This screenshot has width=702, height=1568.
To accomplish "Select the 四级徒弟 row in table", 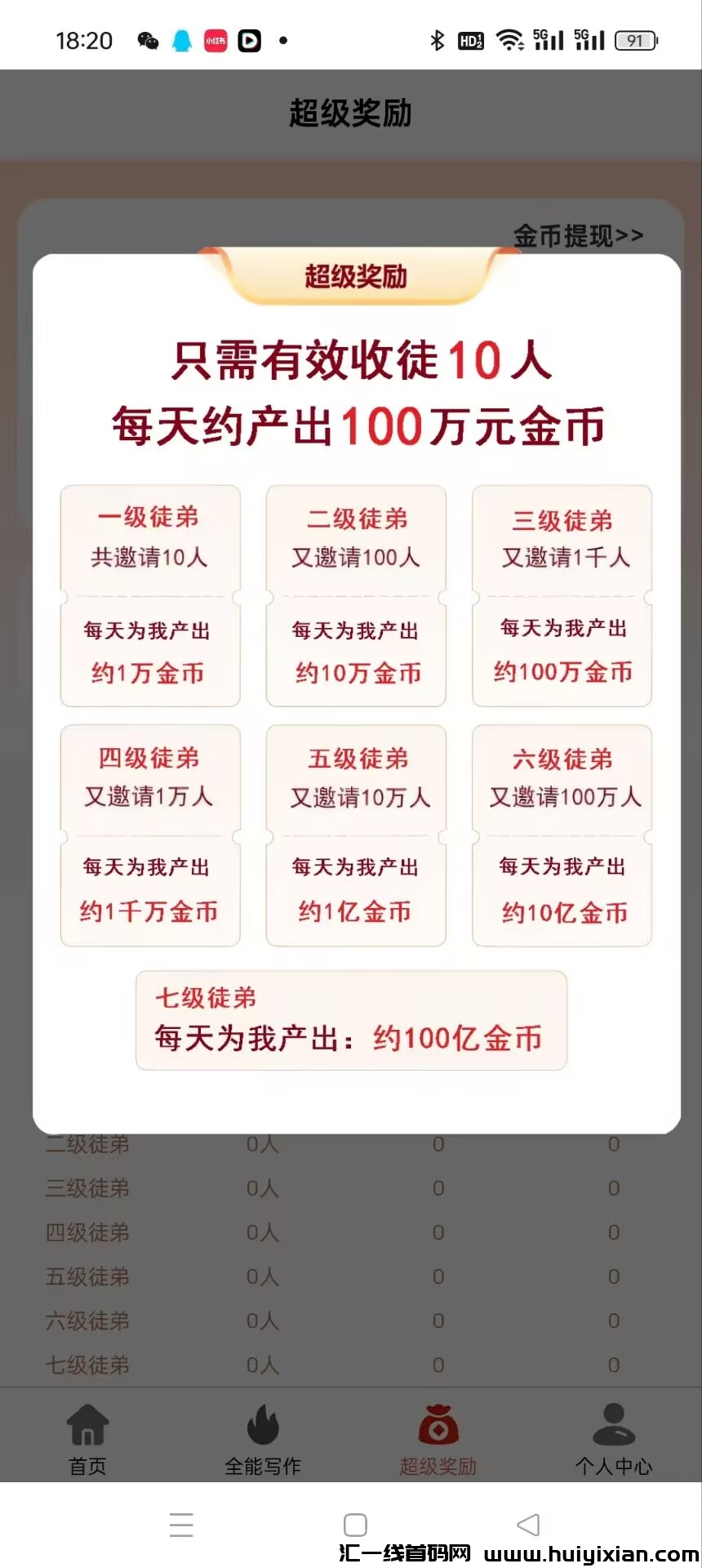I will (x=87, y=1232).
